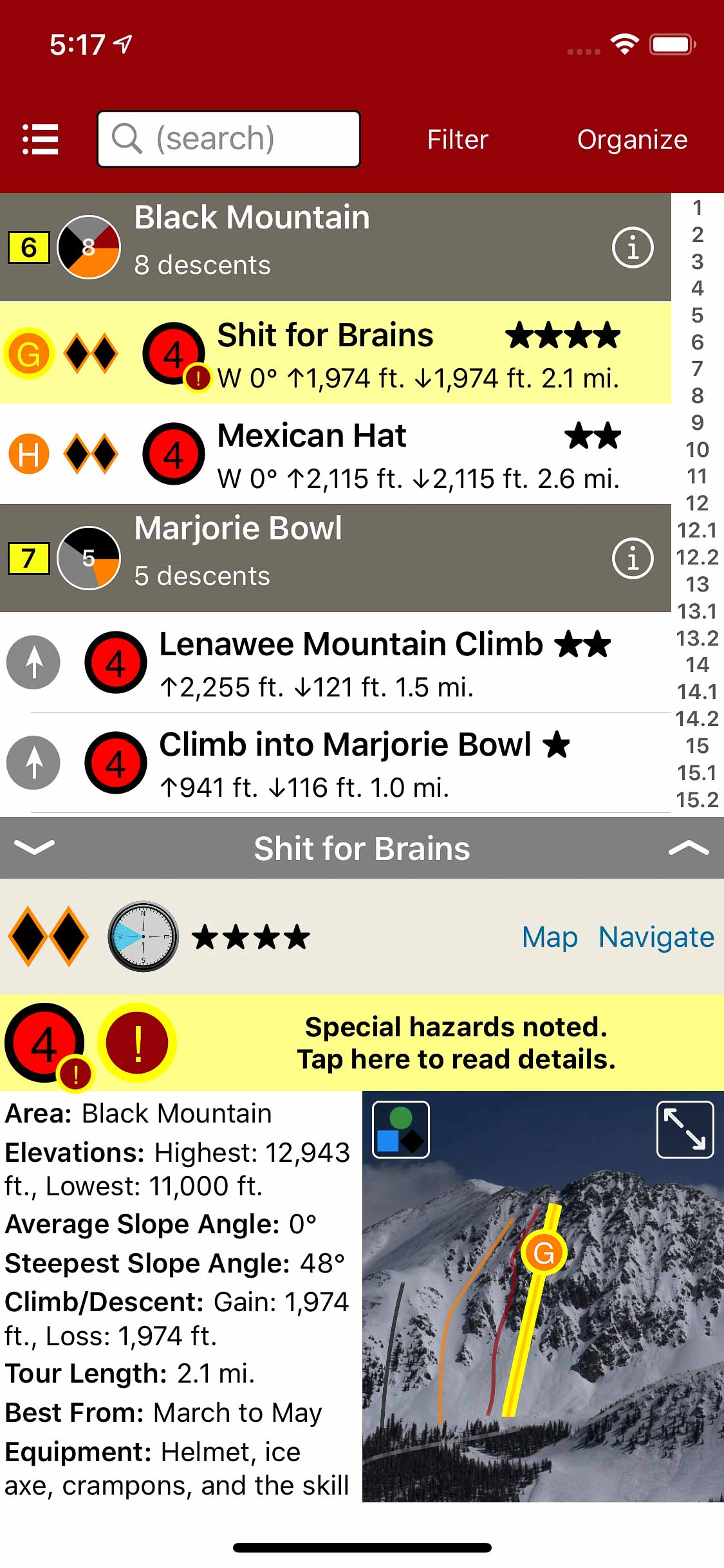Expand the detail panel with up chevron

(689, 848)
